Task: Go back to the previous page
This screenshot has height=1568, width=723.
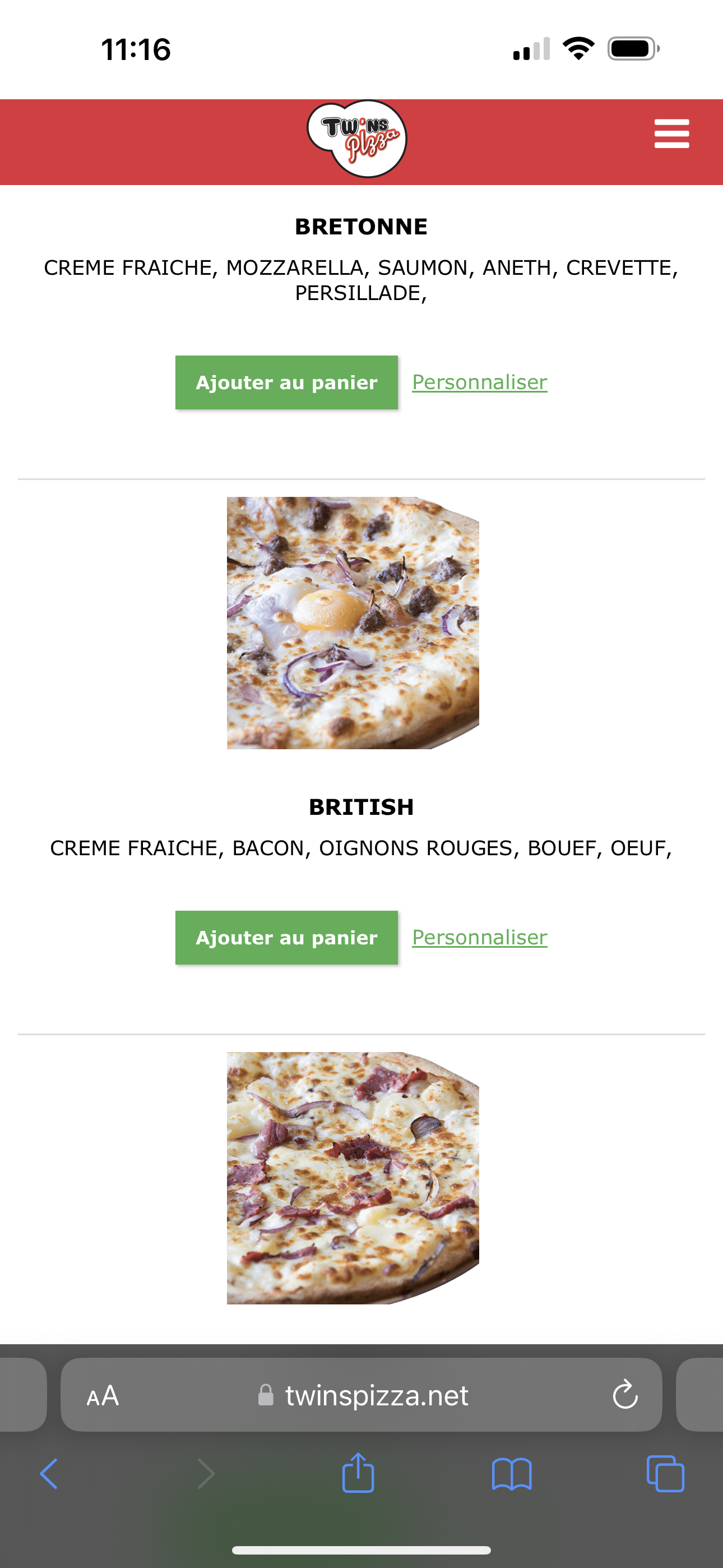Action: click(49, 1474)
